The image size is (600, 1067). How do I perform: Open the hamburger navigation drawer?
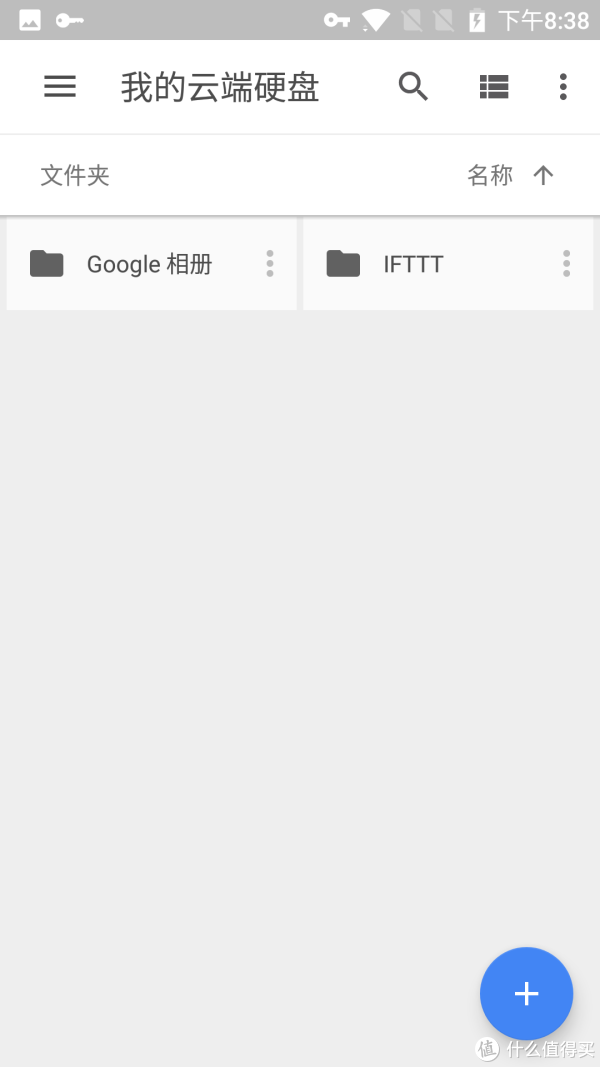pos(60,86)
